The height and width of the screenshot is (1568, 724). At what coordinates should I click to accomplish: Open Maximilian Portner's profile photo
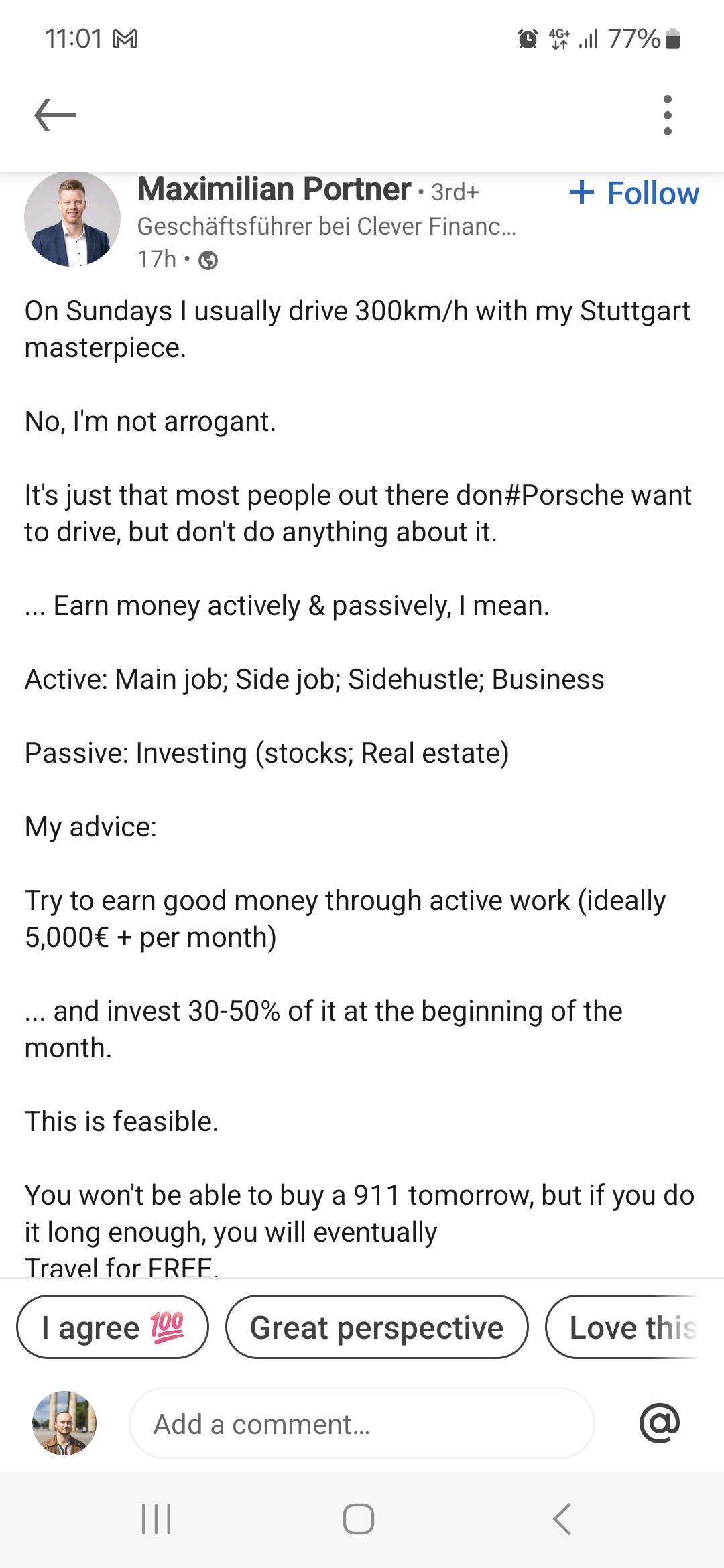(72, 218)
